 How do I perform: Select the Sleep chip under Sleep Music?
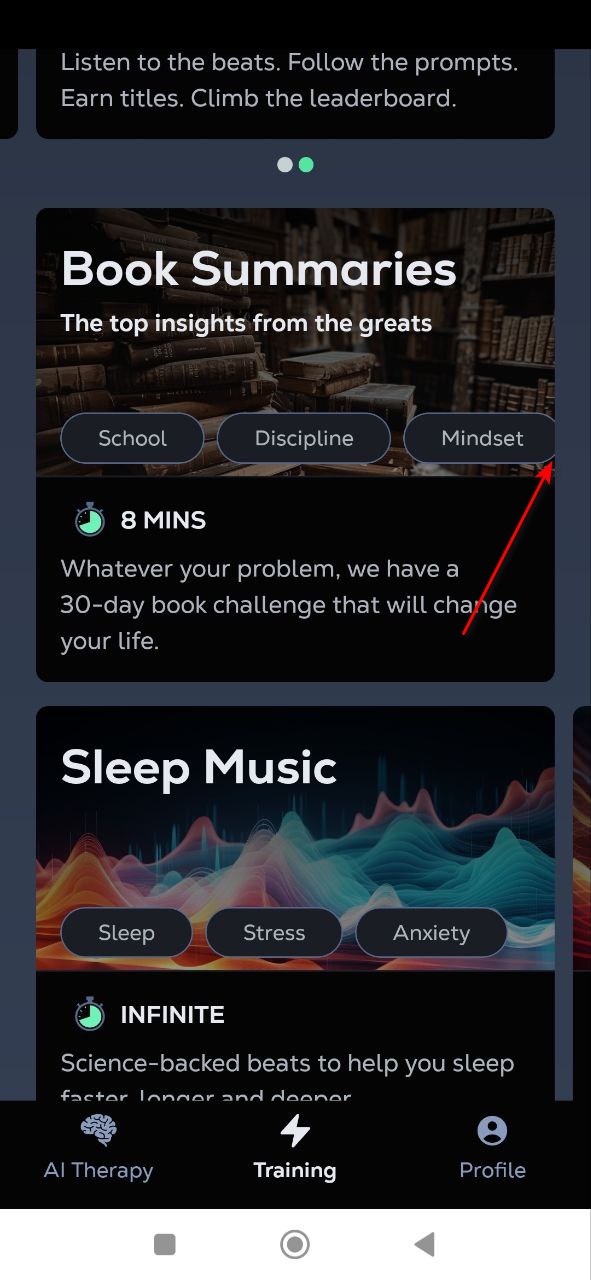[x=126, y=933]
